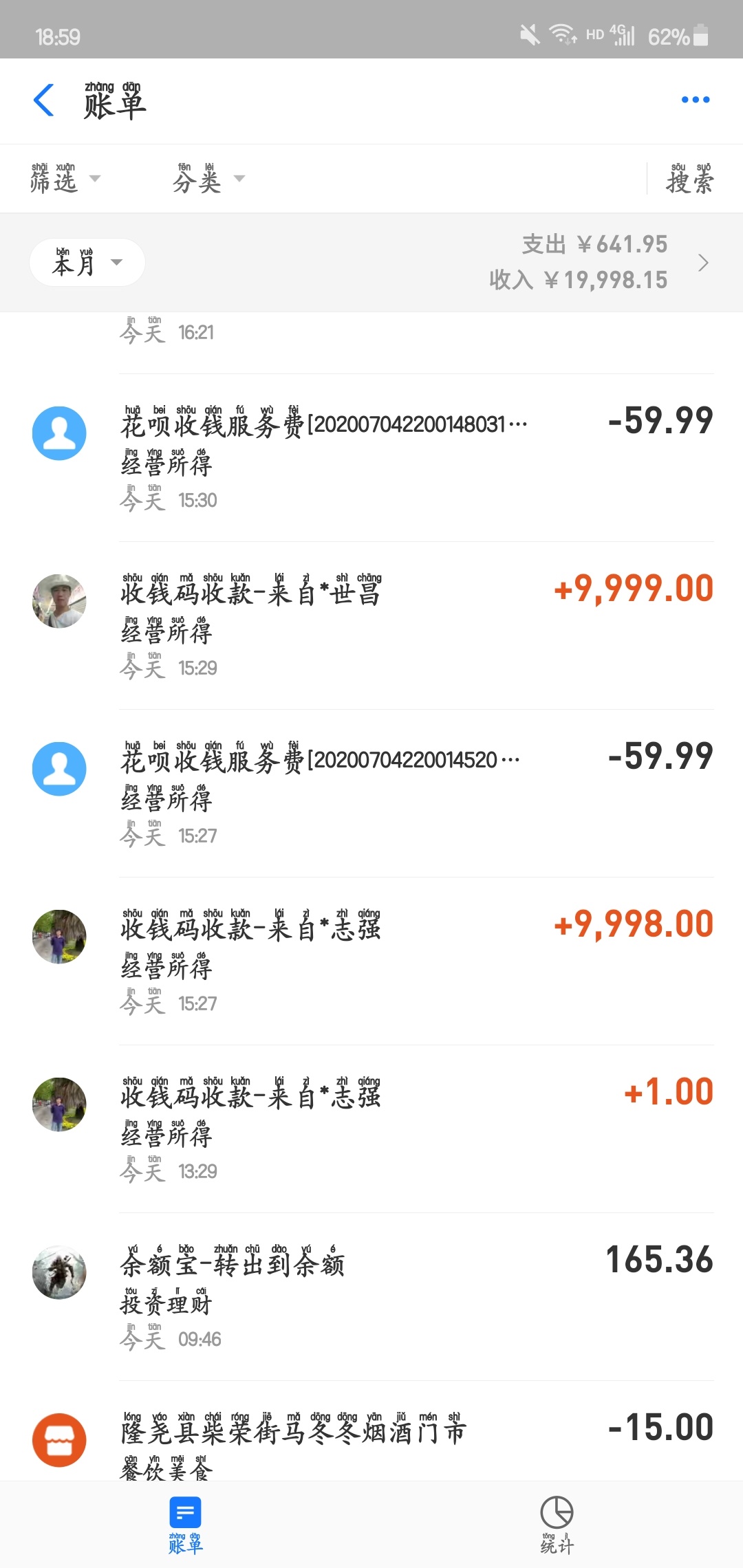Expand the 分类 category dropdown

(x=208, y=179)
